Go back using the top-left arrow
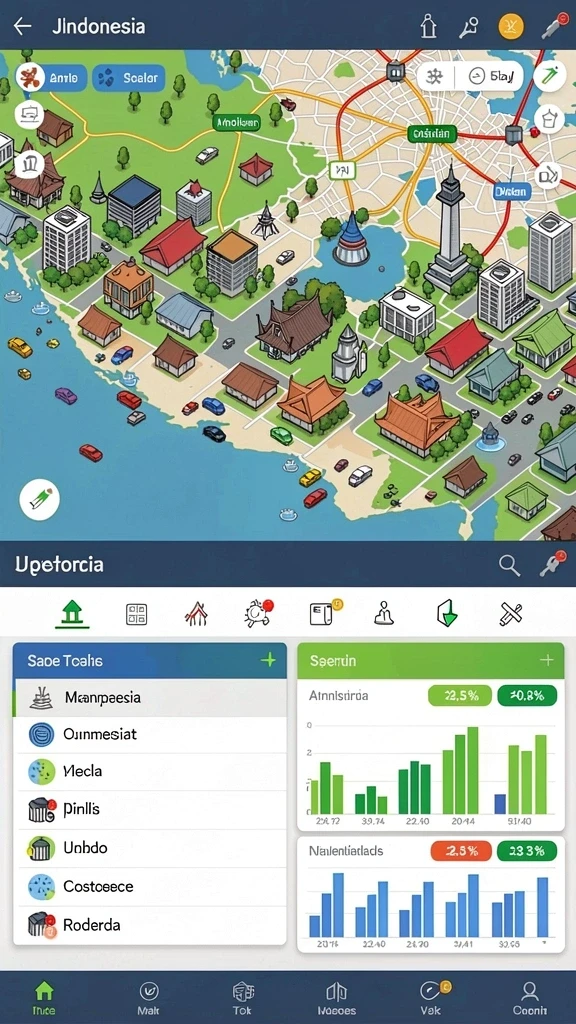The width and height of the screenshot is (576, 1024). 23,26
